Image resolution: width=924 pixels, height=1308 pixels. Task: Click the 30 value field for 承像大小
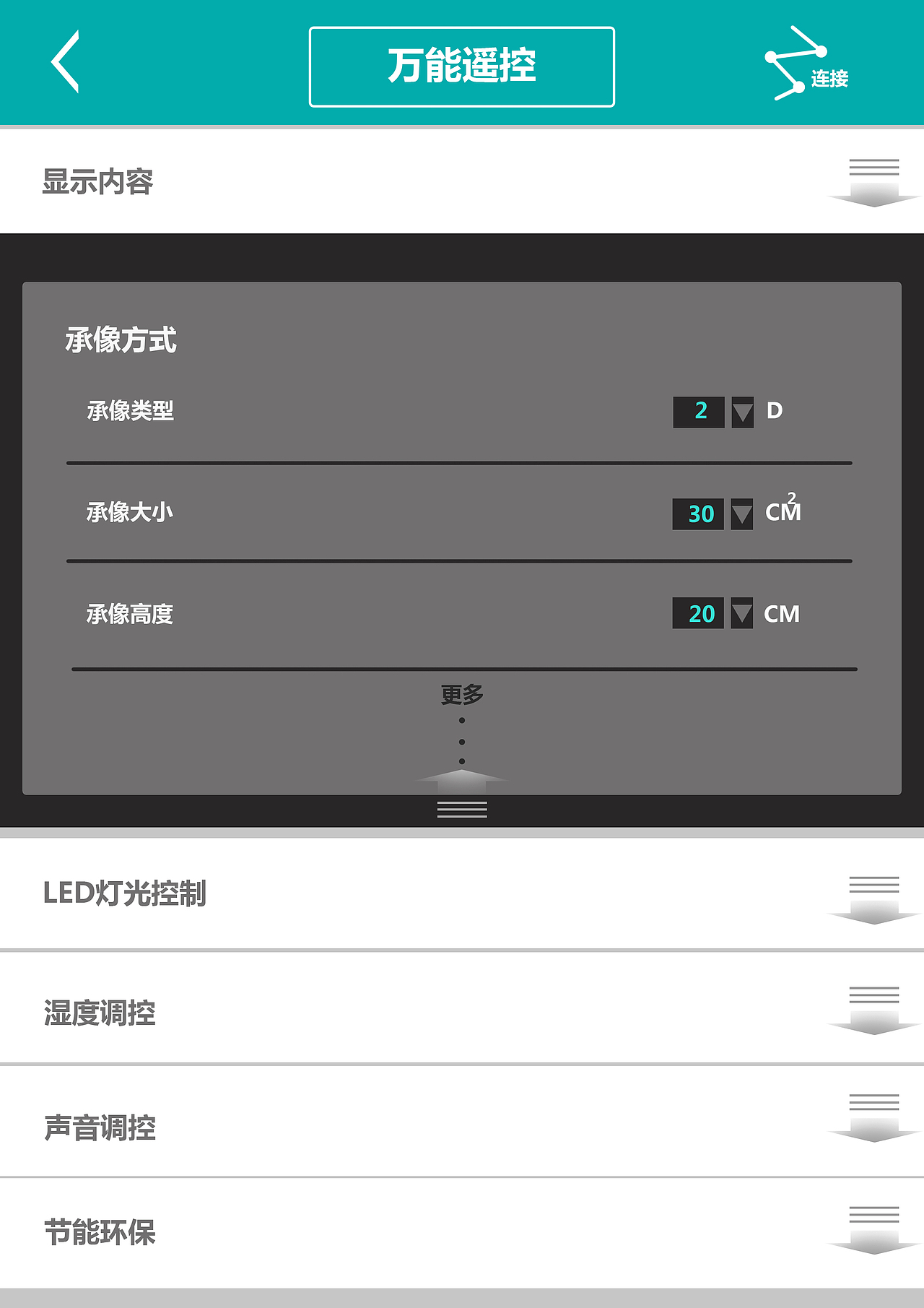(x=697, y=514)
